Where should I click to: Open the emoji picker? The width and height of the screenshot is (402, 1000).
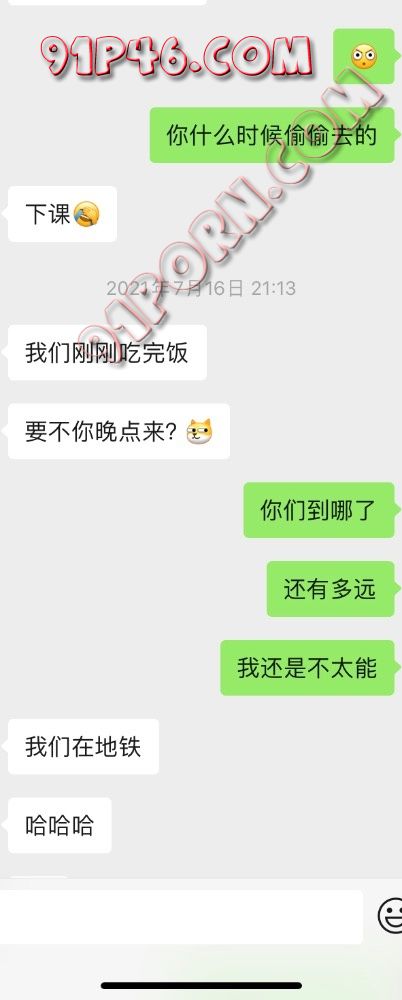pyautogui.click(x=391, y=916)
